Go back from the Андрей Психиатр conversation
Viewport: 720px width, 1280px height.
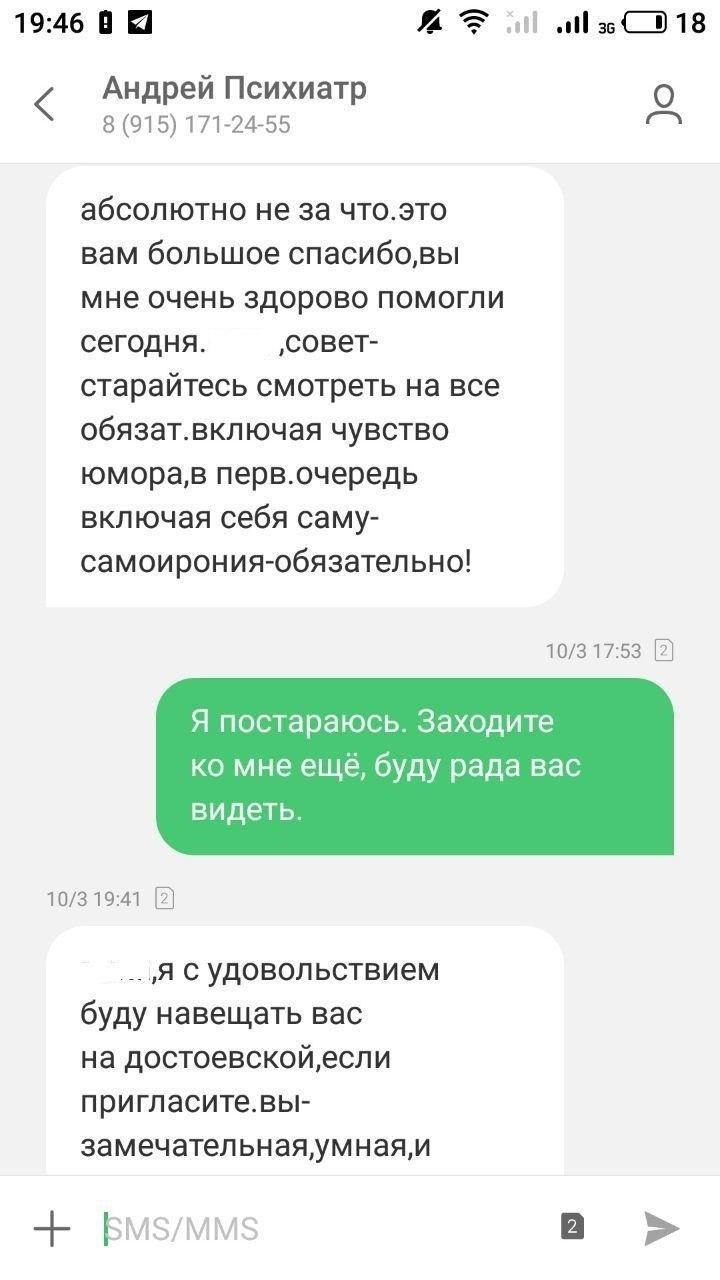pos(45,104)
